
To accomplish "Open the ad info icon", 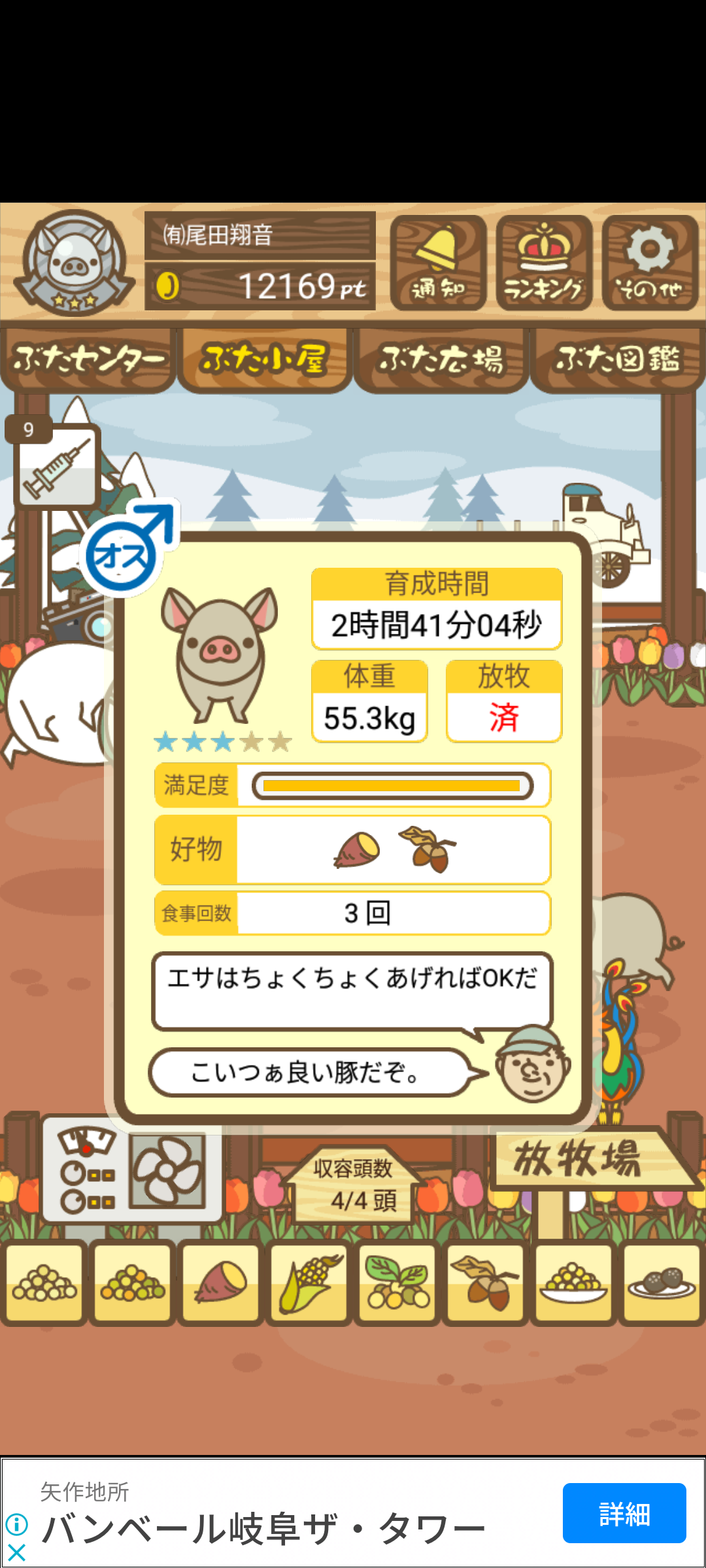I will (16, 1525).
